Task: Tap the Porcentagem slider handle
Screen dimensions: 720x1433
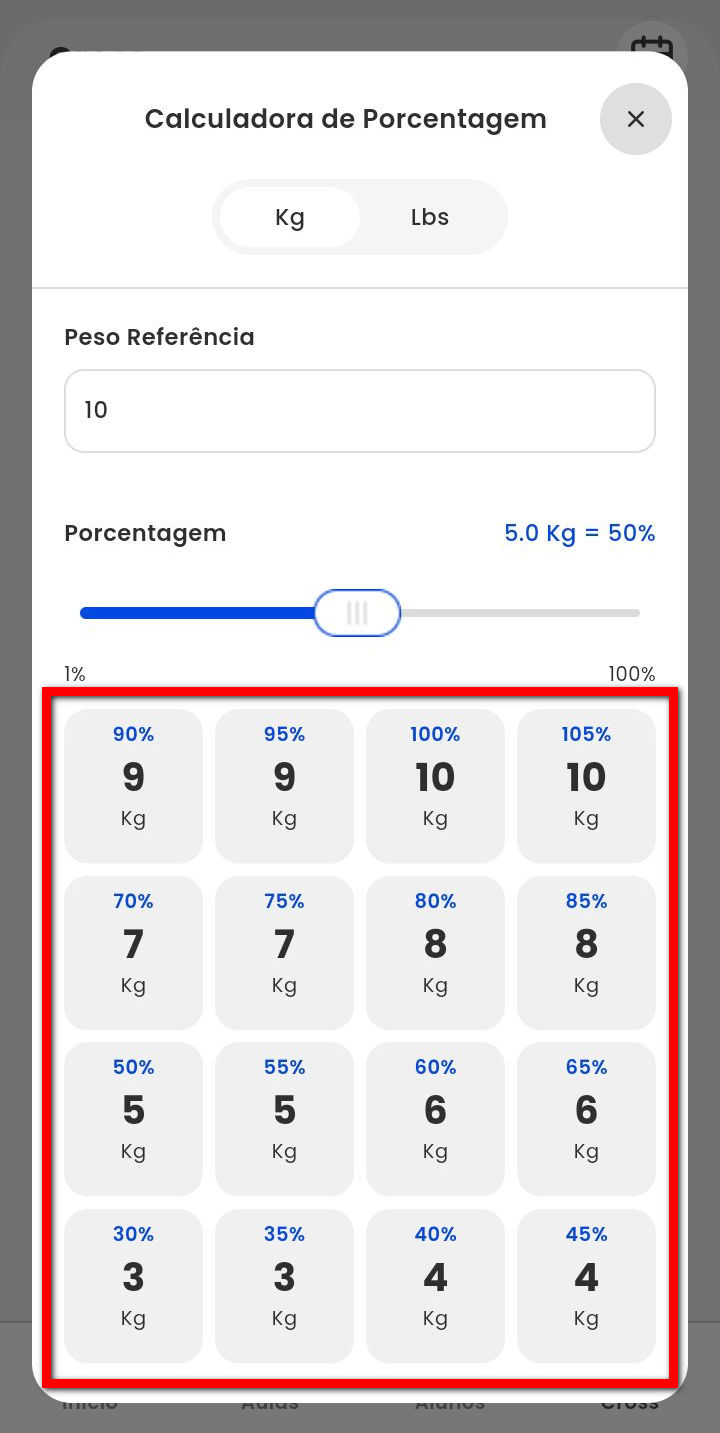Action: click(357, 613)
